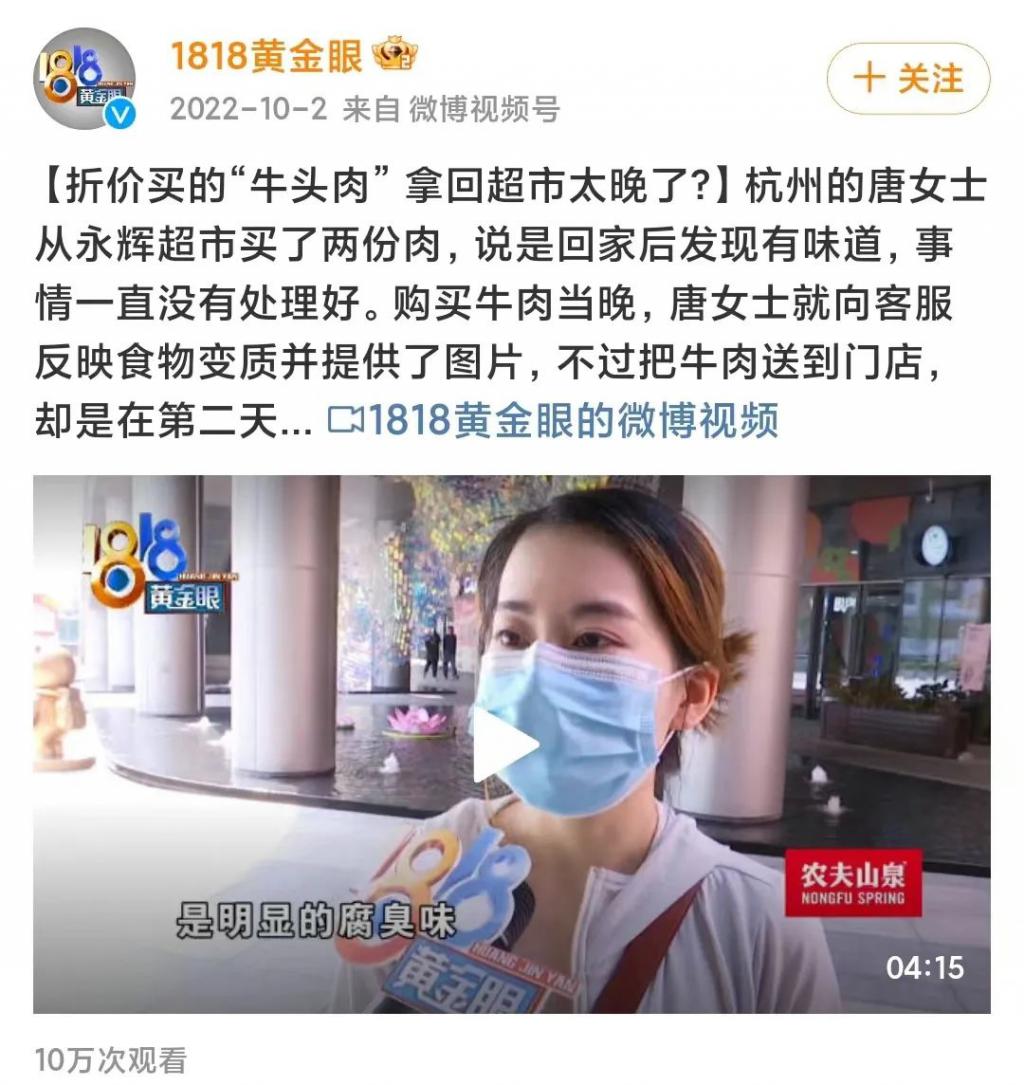Follow 1818黄金眼 with the 关注 button

[907, 79]
